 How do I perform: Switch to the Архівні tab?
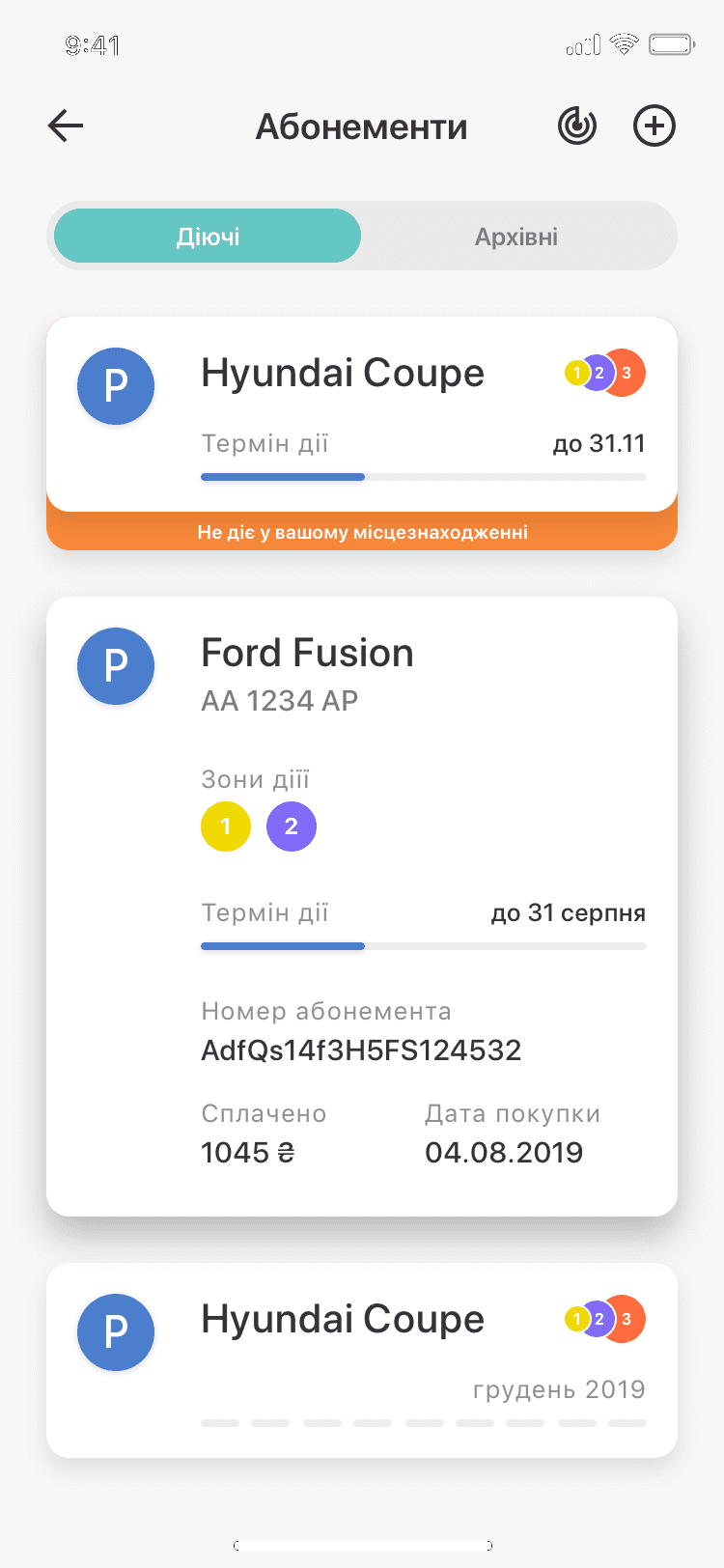[516, 237]
